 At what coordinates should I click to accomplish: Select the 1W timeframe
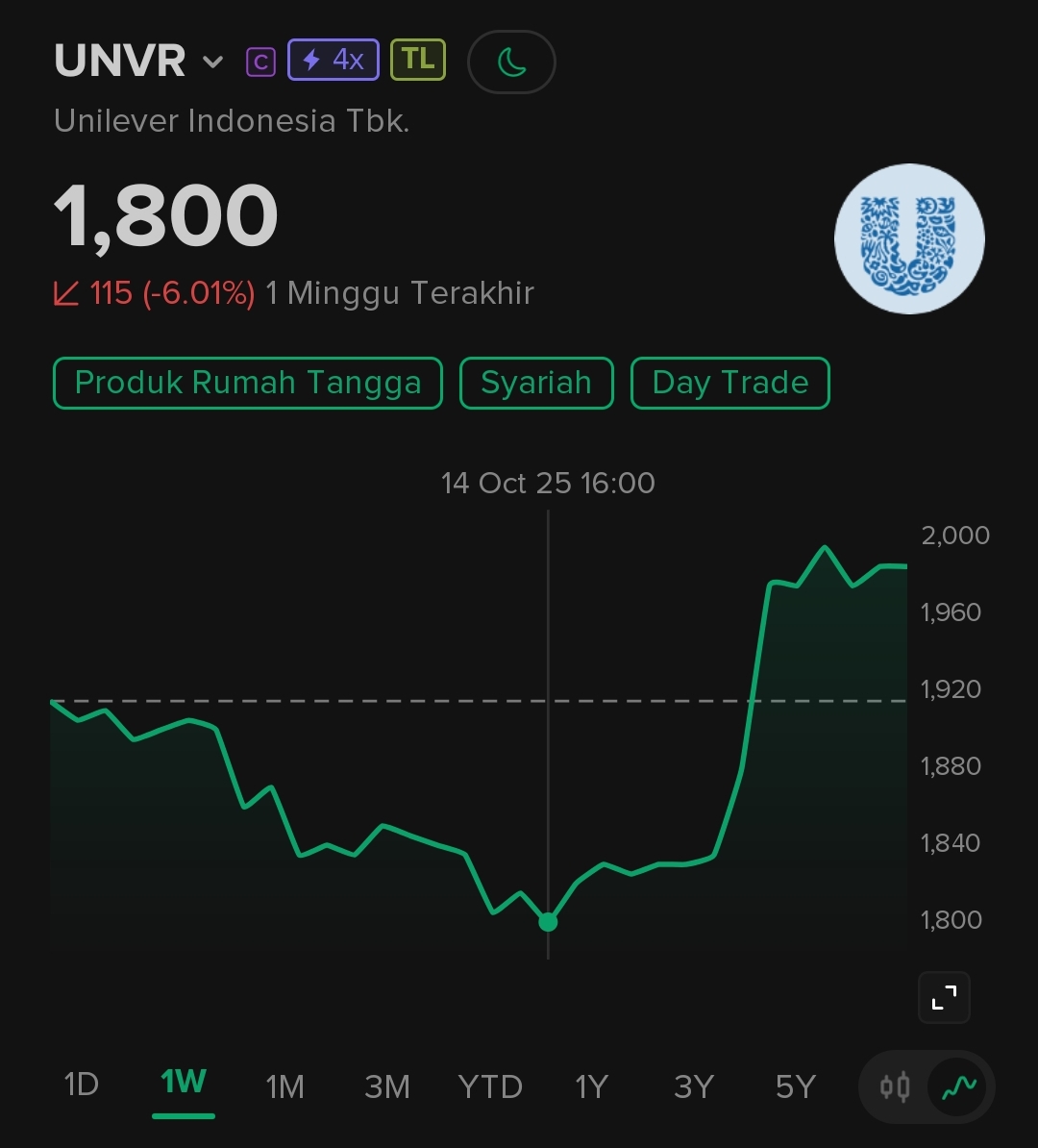point(184,1084)
